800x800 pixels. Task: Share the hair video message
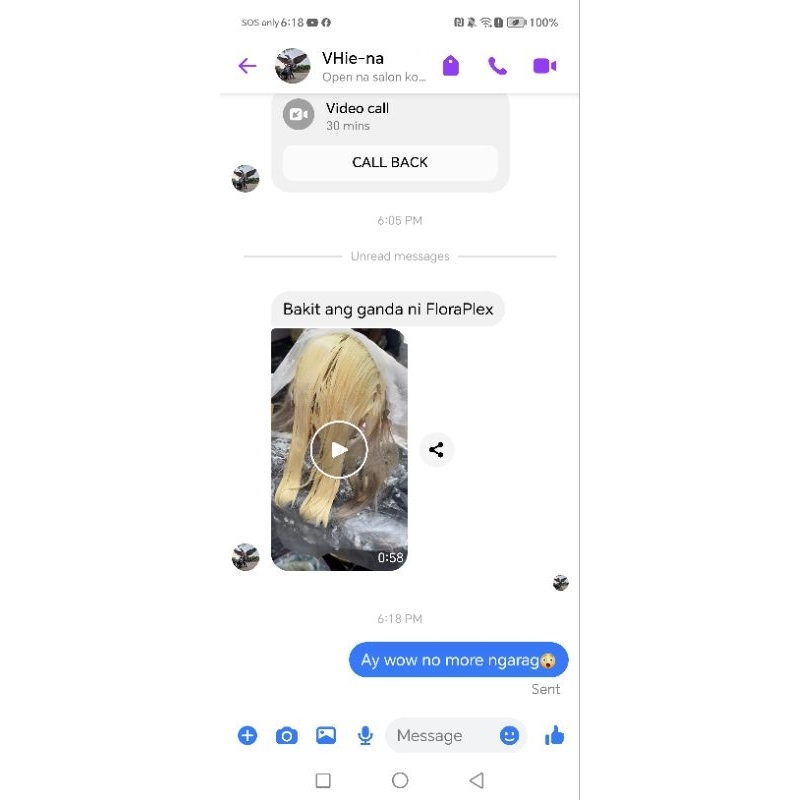(436, 449)
